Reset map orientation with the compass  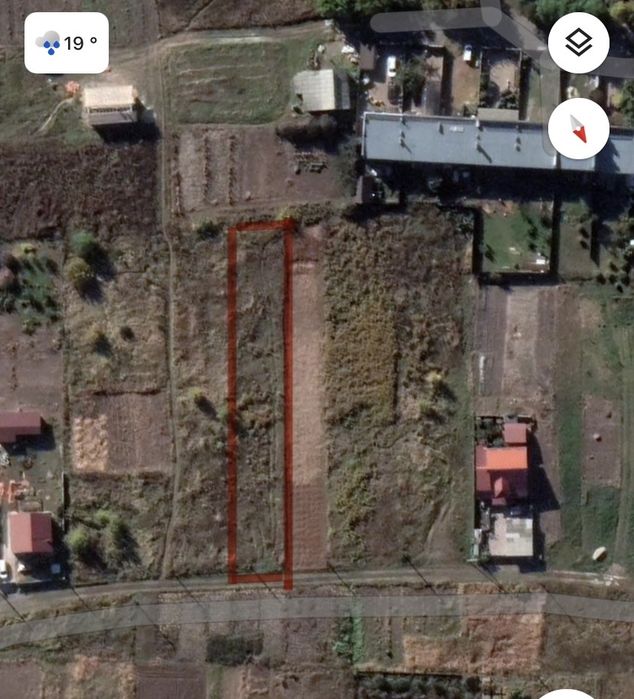pyautogui.click(x=578, y=128)
